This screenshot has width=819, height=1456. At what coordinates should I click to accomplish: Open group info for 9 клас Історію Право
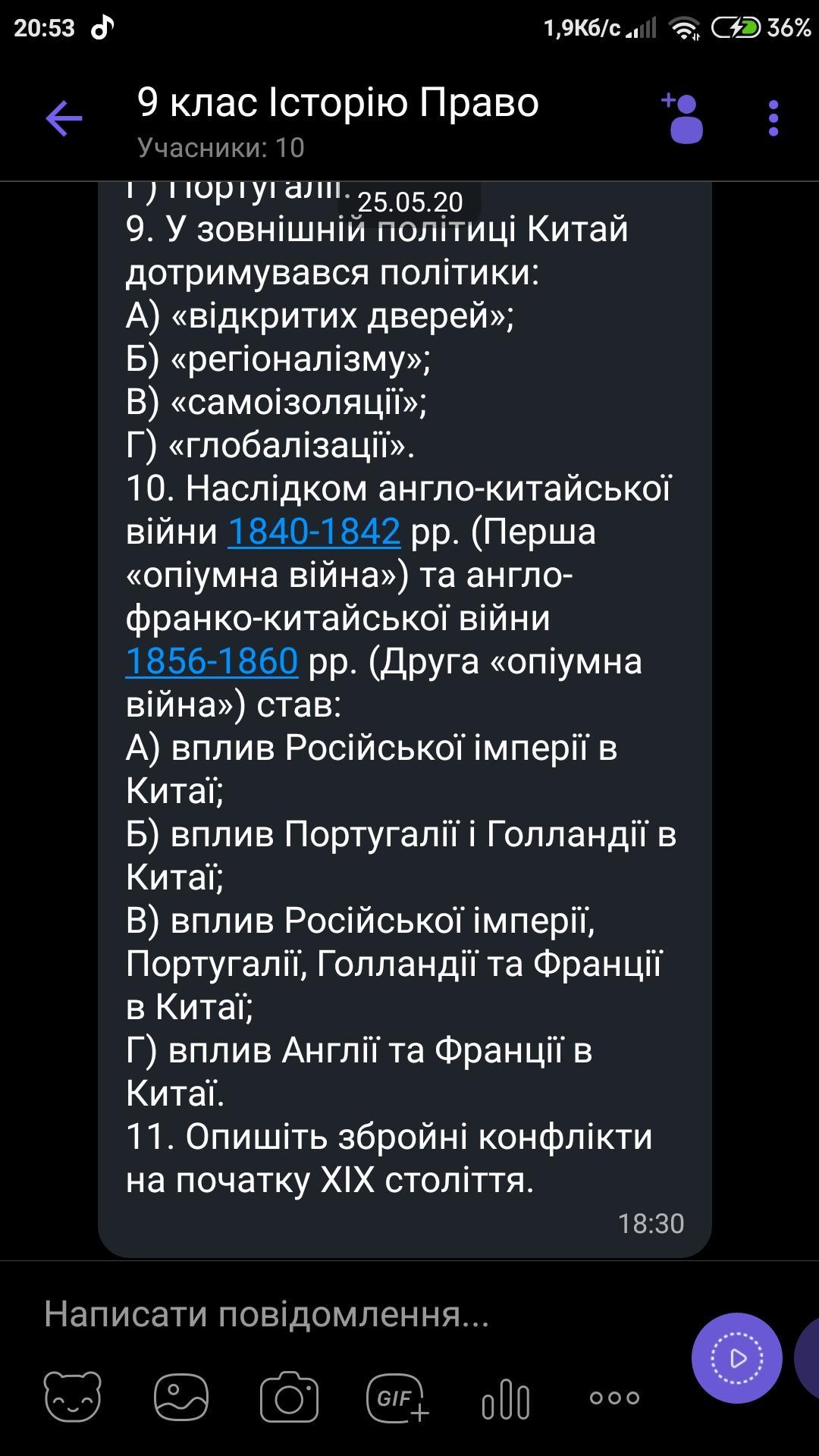tap(338, 121)
